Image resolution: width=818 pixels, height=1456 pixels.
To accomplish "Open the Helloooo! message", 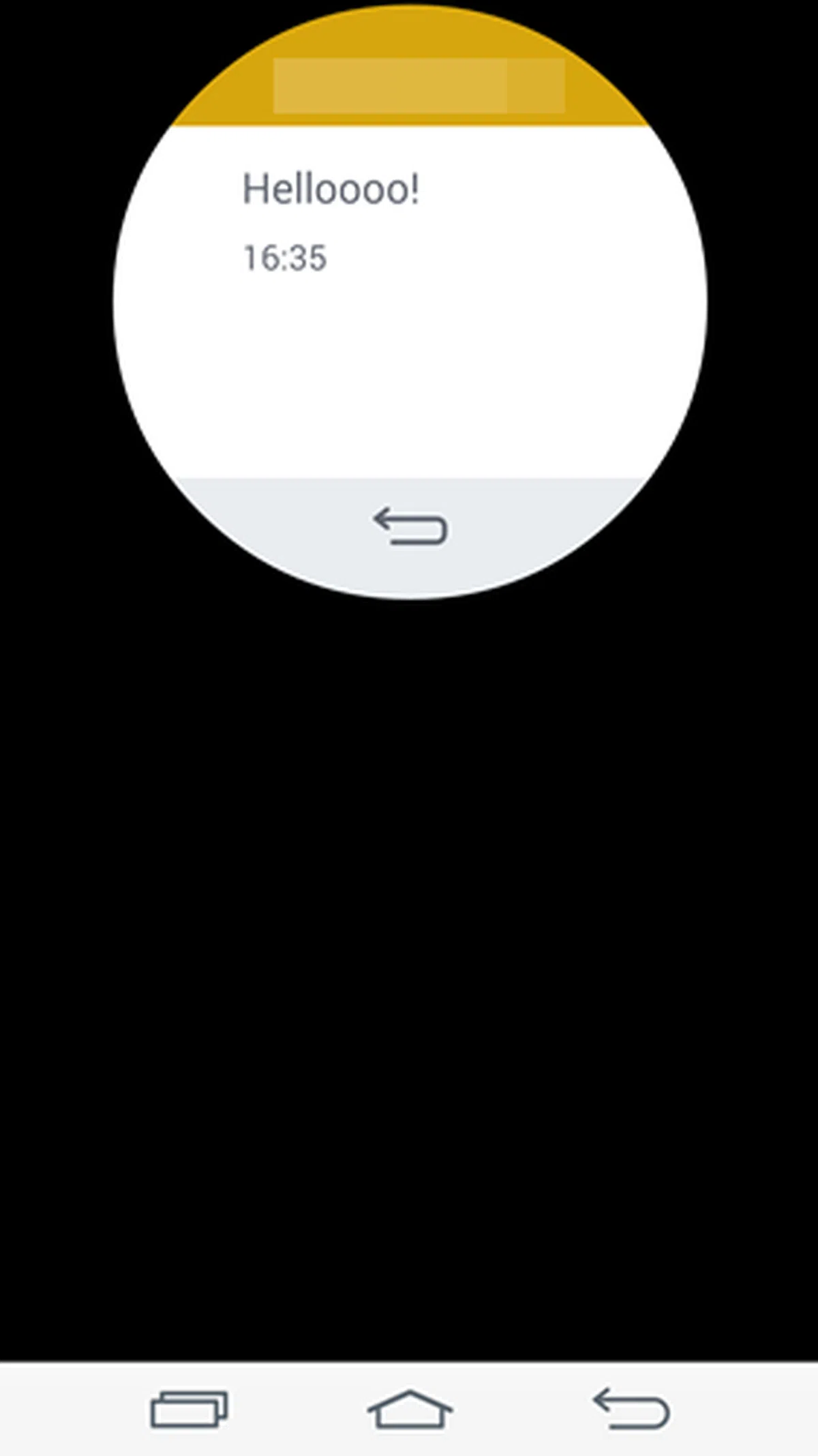I will [x=331, y=190].
